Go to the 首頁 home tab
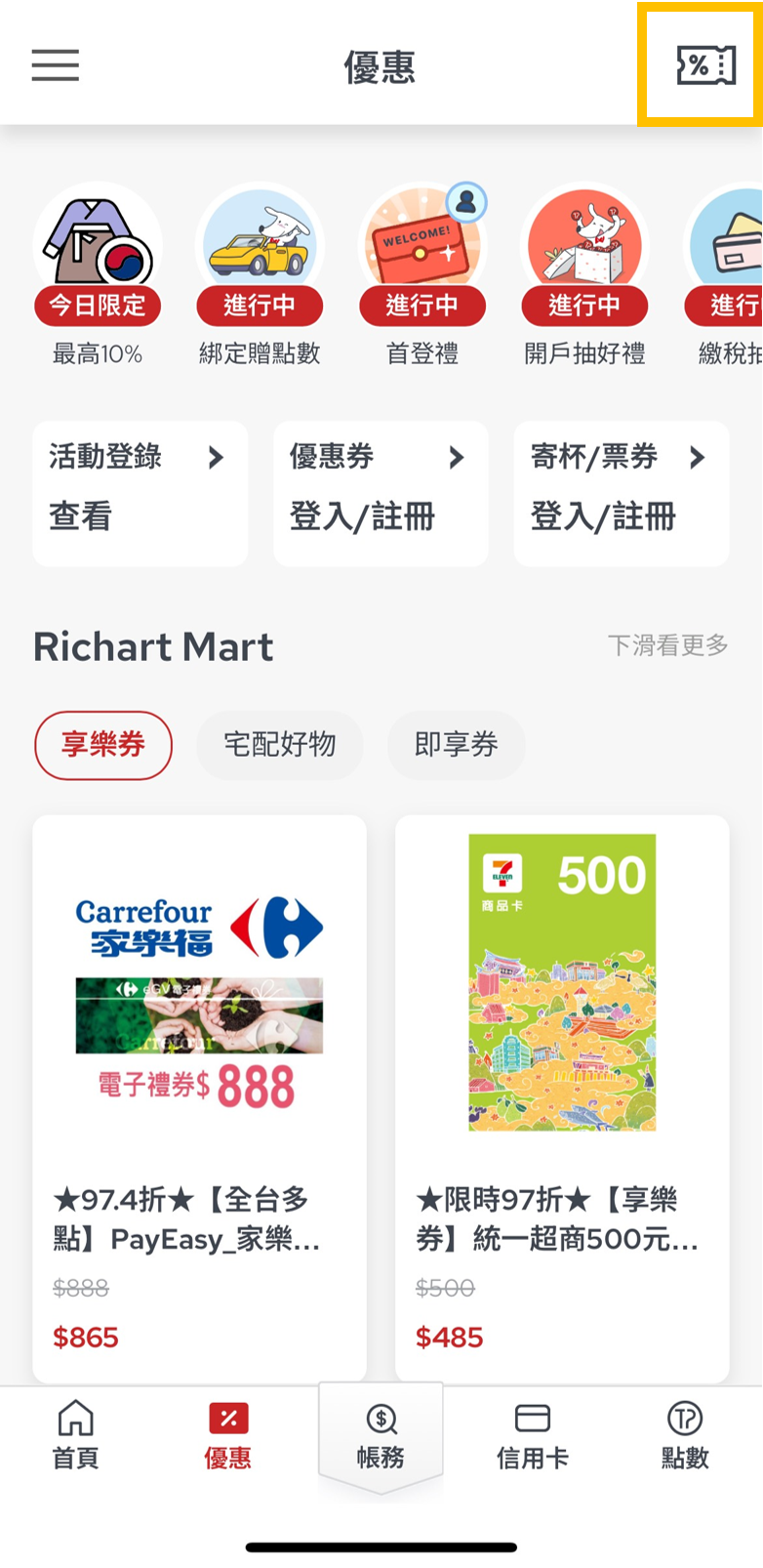Viewport: 763px width, 1568px height. click(x=75, y=1435)
